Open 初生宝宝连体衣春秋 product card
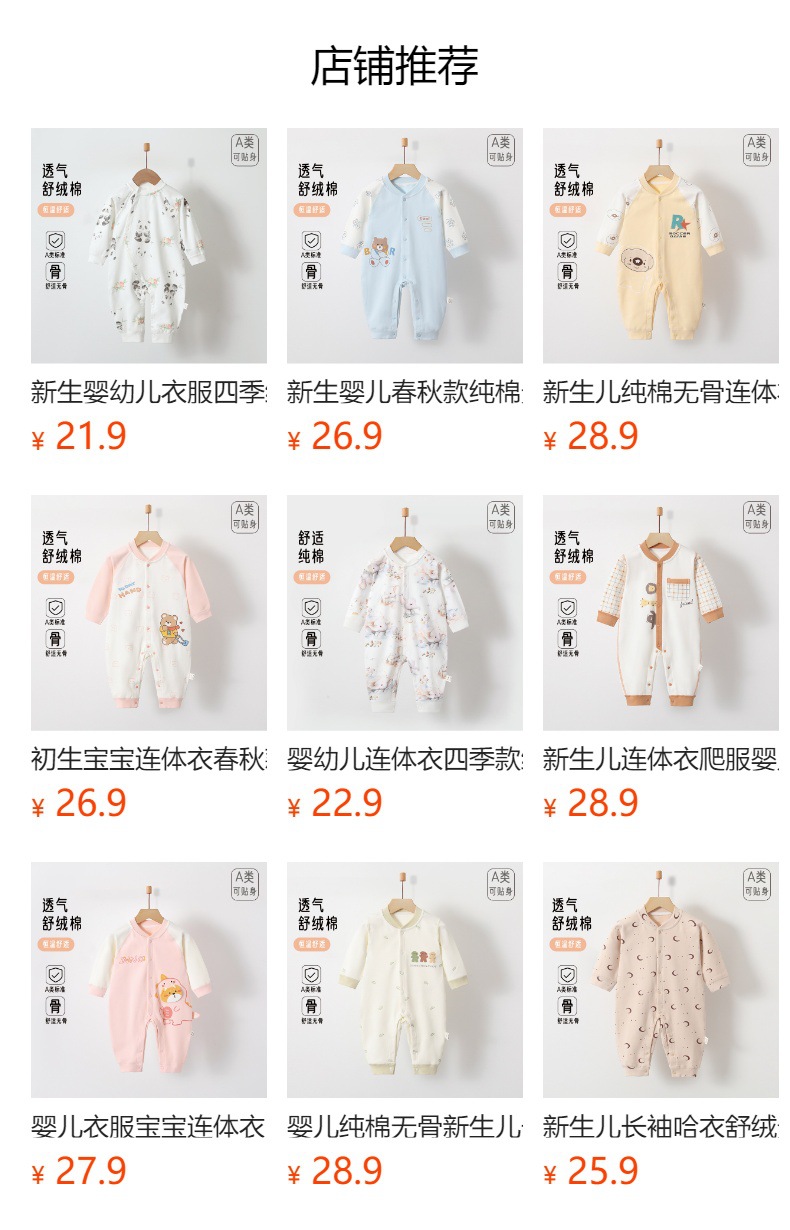The width and height of the screenshot is (790, 1230). [x=149, y=613]
